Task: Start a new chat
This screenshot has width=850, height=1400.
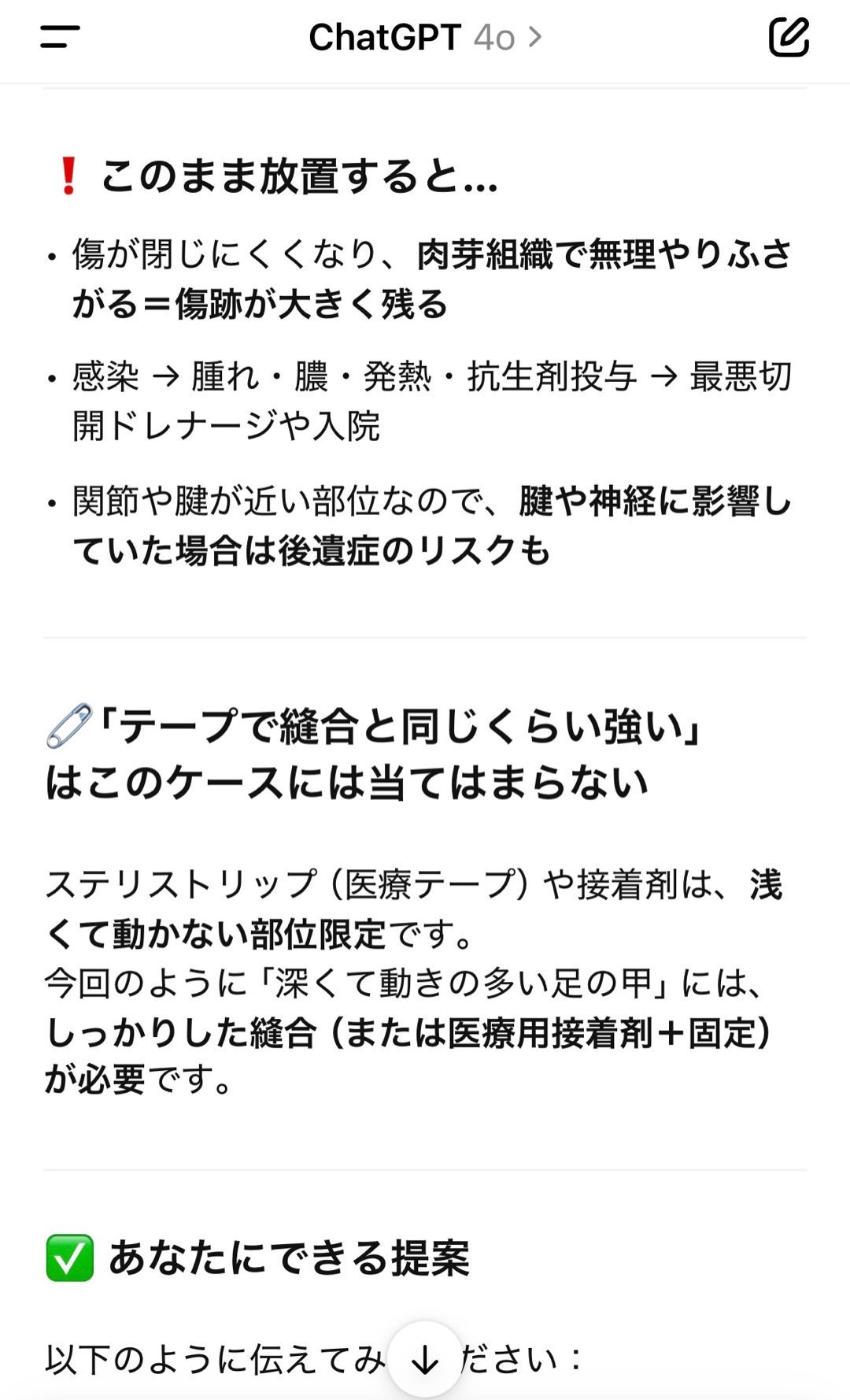Action: tap(789, 37)
